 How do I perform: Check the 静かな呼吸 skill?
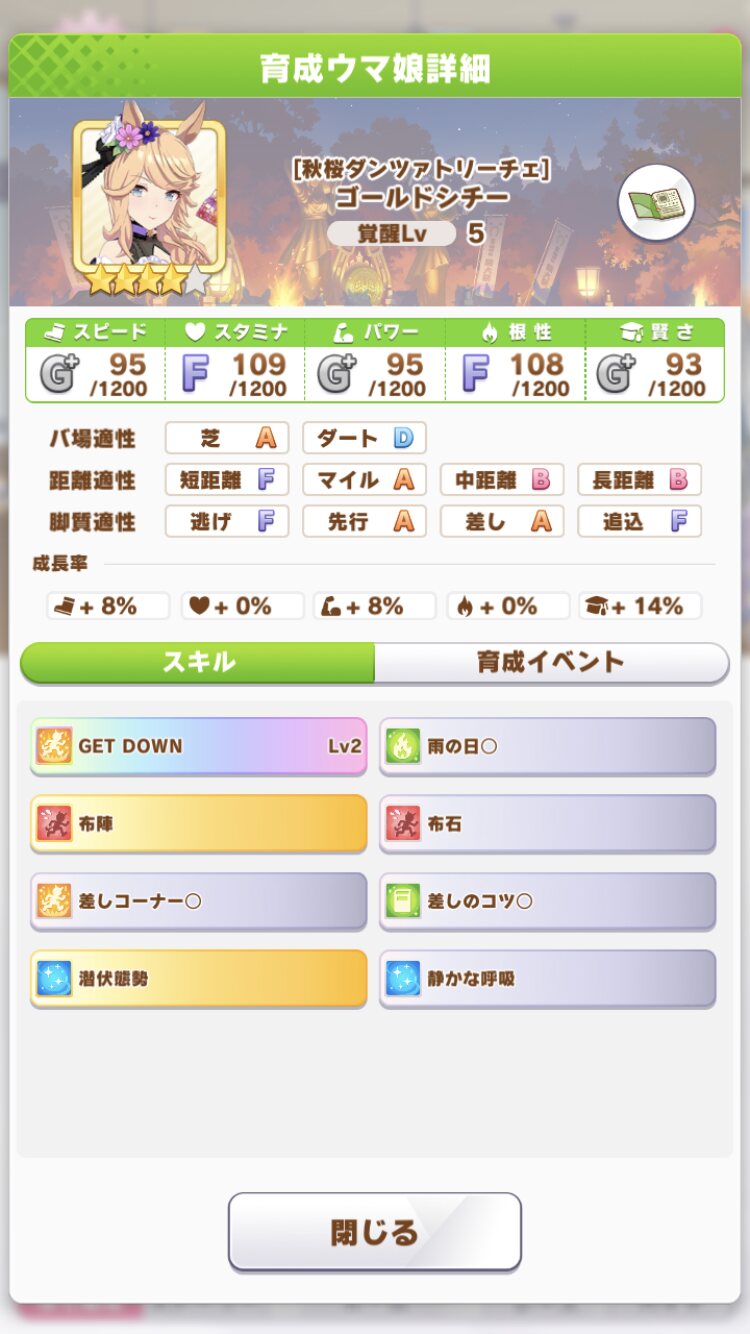(548, 978)
